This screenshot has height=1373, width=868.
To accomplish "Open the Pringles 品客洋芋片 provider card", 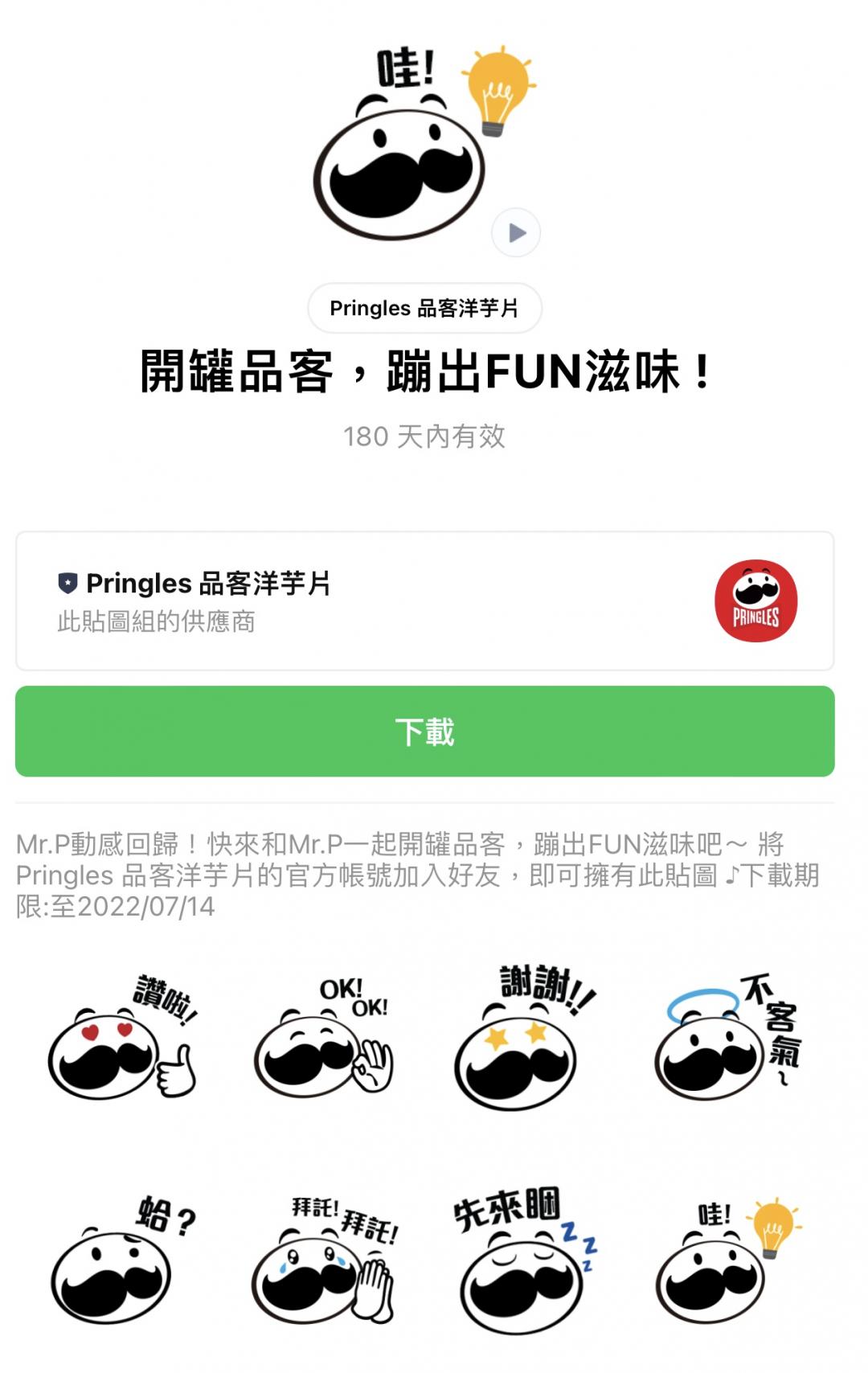I will tap(424, 600).
